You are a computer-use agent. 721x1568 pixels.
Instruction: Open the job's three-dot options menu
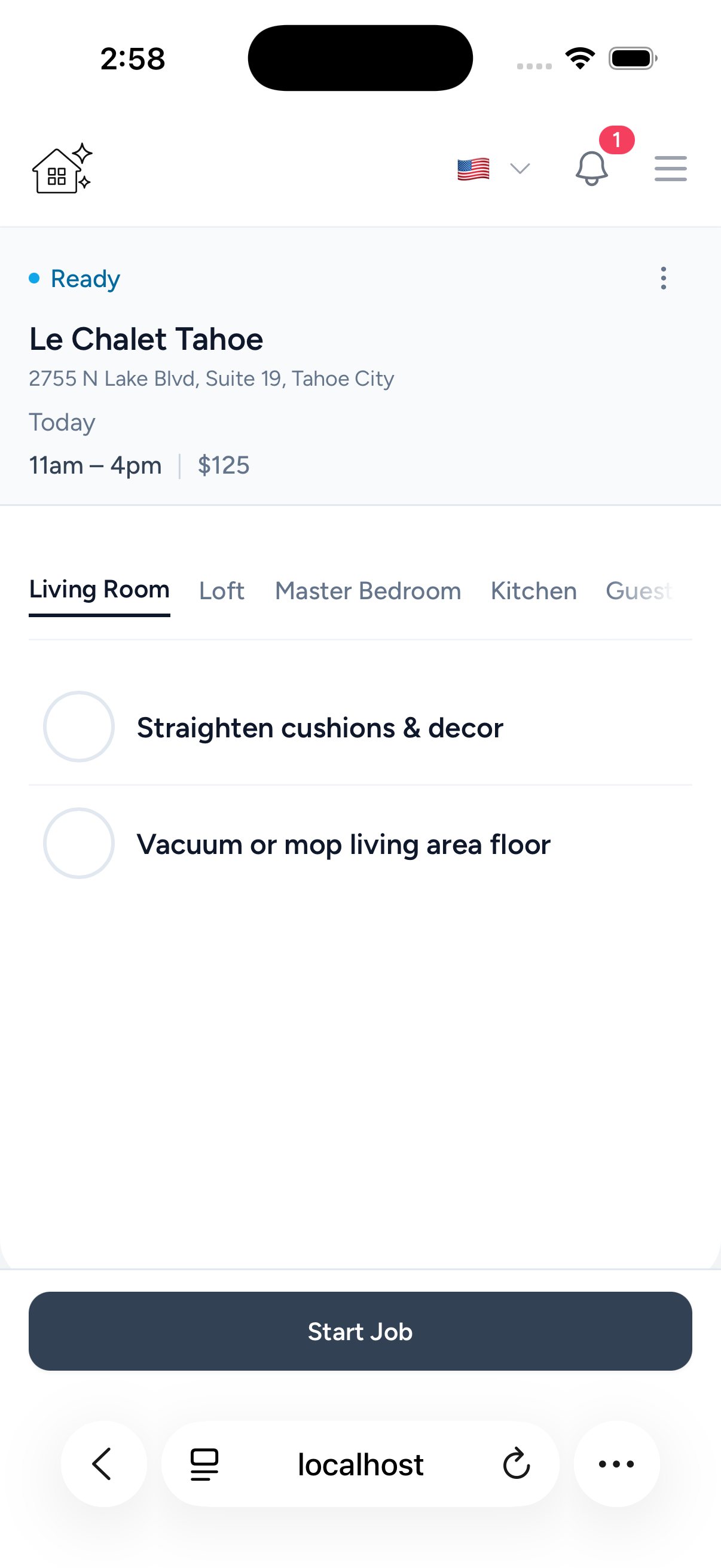coord(663,278)
